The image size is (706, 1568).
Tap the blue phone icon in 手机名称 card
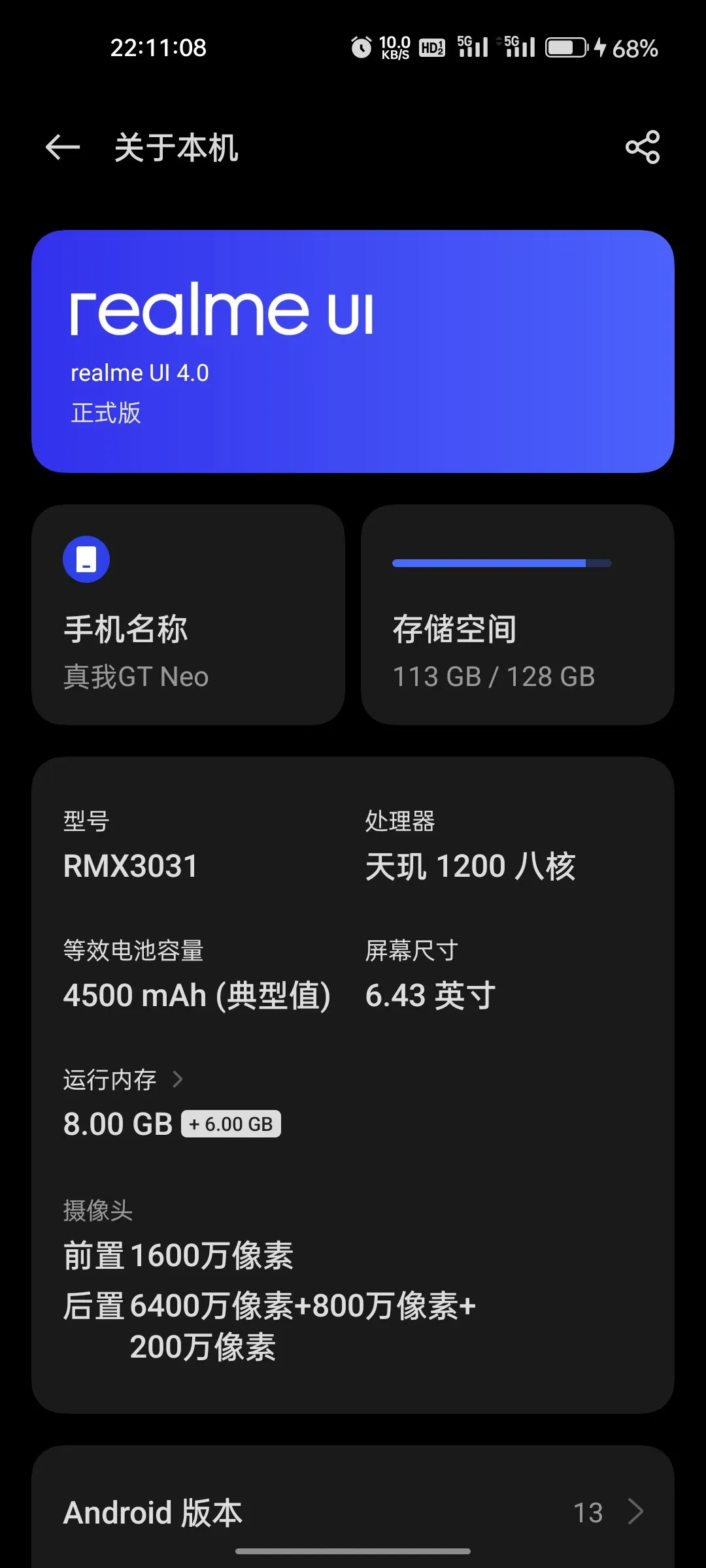pyautogui.click(x=87, y=559)
